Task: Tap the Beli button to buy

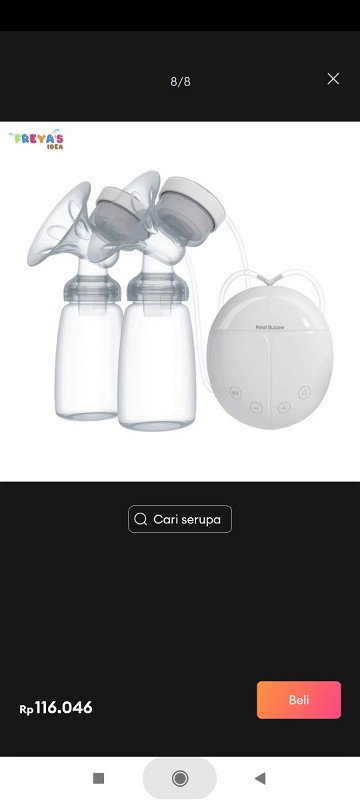Action: pyautogui.click(x=299, y=700)
